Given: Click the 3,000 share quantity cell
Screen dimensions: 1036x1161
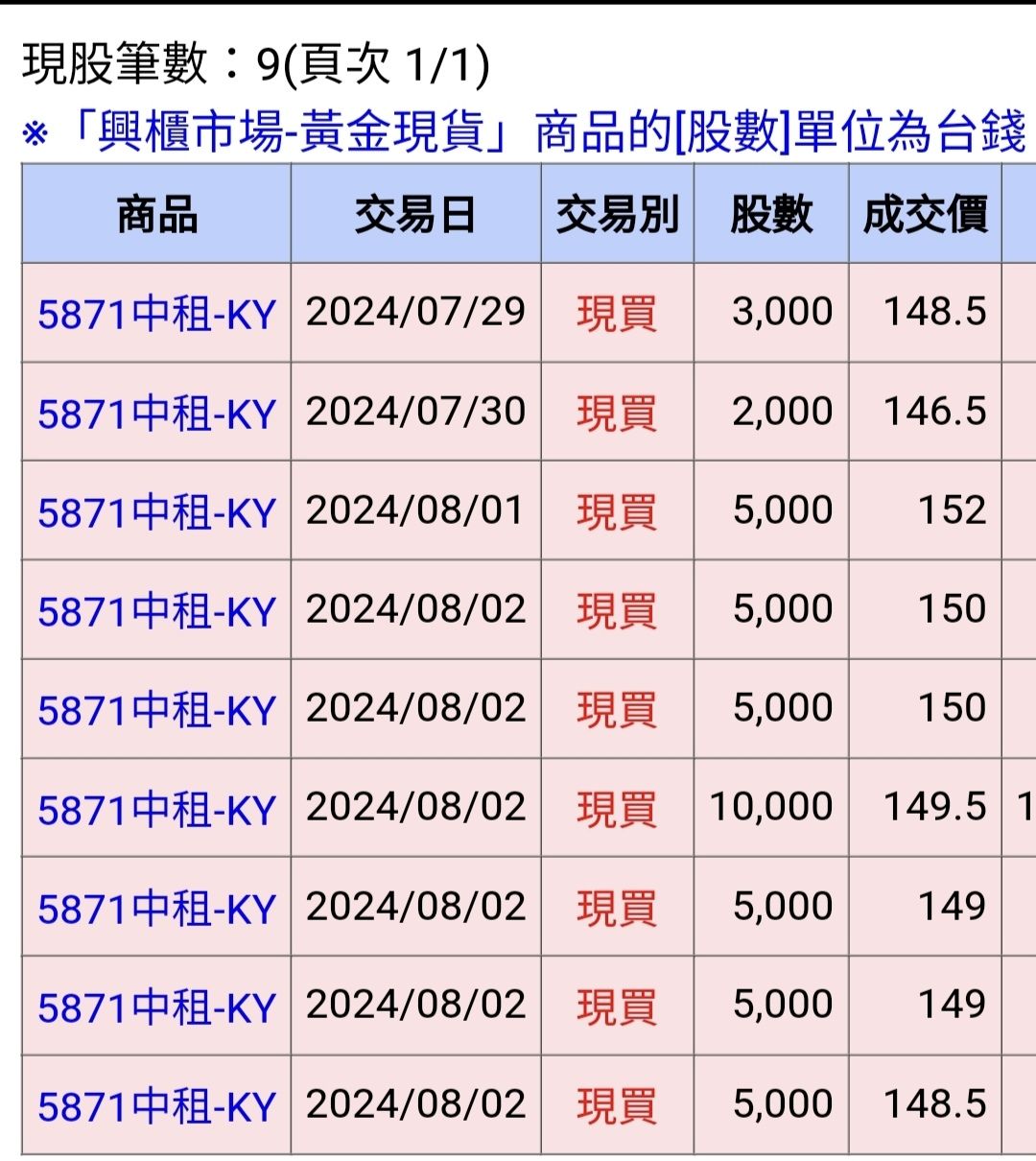Looking at the screenshot, I should tap(777, 312).
